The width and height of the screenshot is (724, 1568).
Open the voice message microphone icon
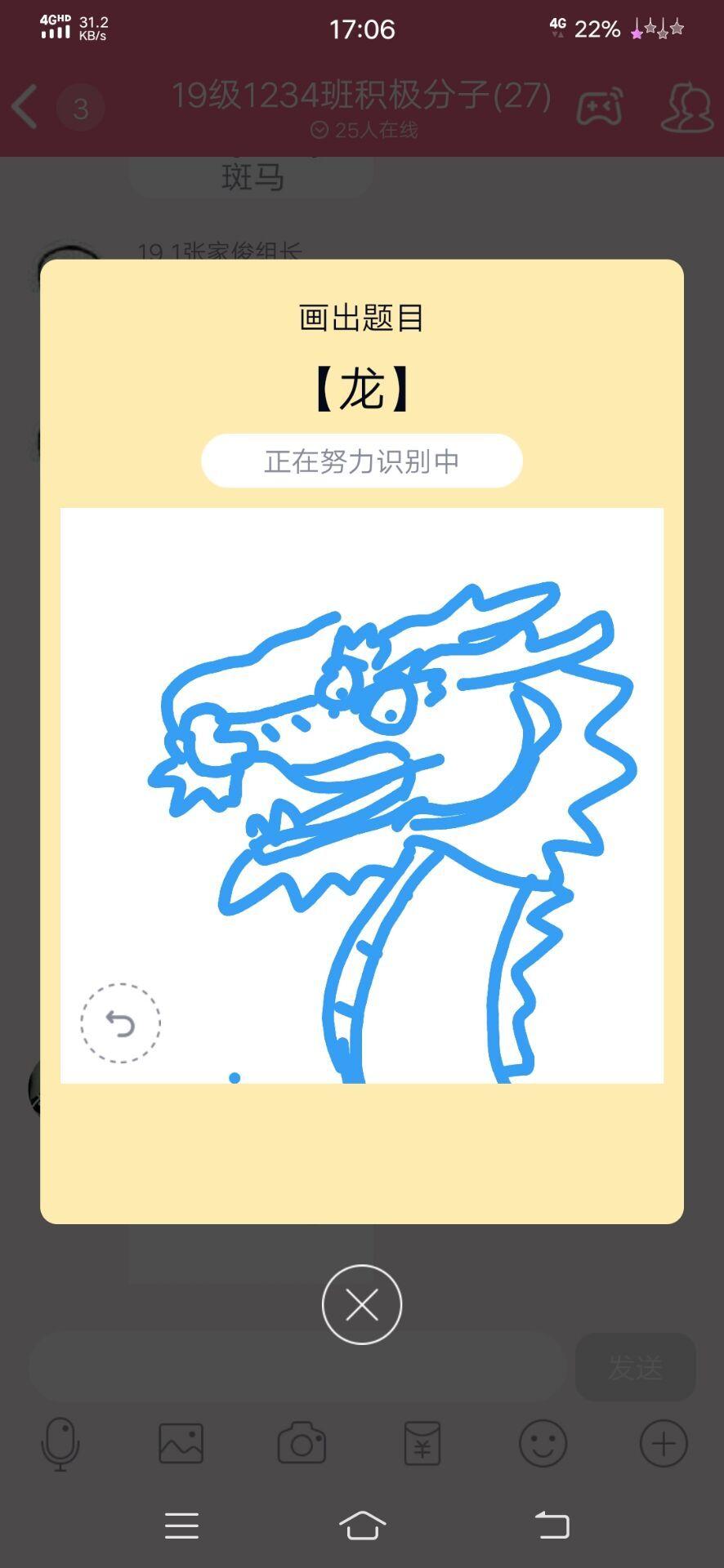[61, 1443]
